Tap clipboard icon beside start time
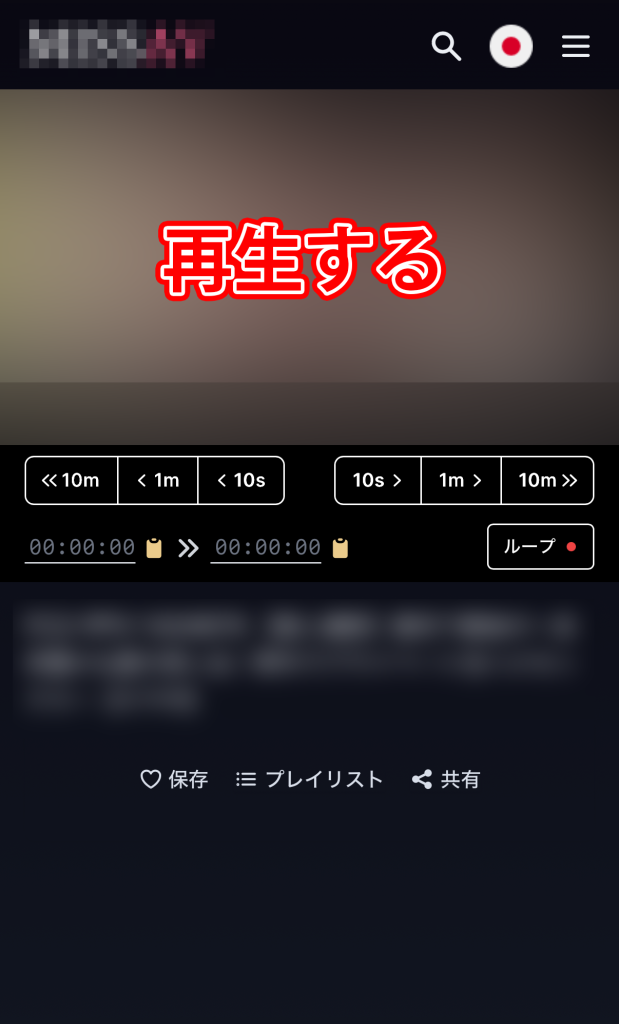619x1024 pixels. (x=153, y=548)
